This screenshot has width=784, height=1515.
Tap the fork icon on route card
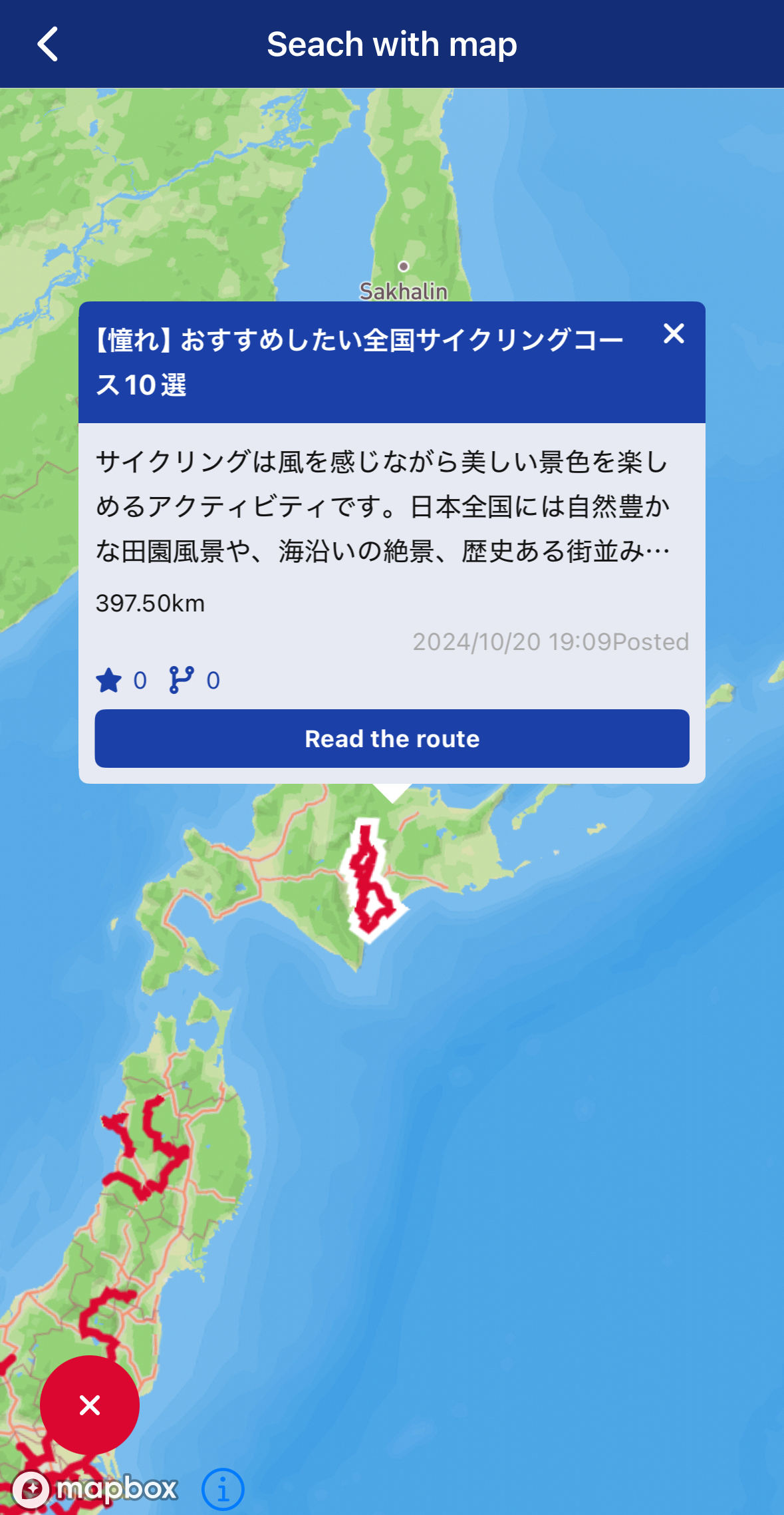pos(181,681)
